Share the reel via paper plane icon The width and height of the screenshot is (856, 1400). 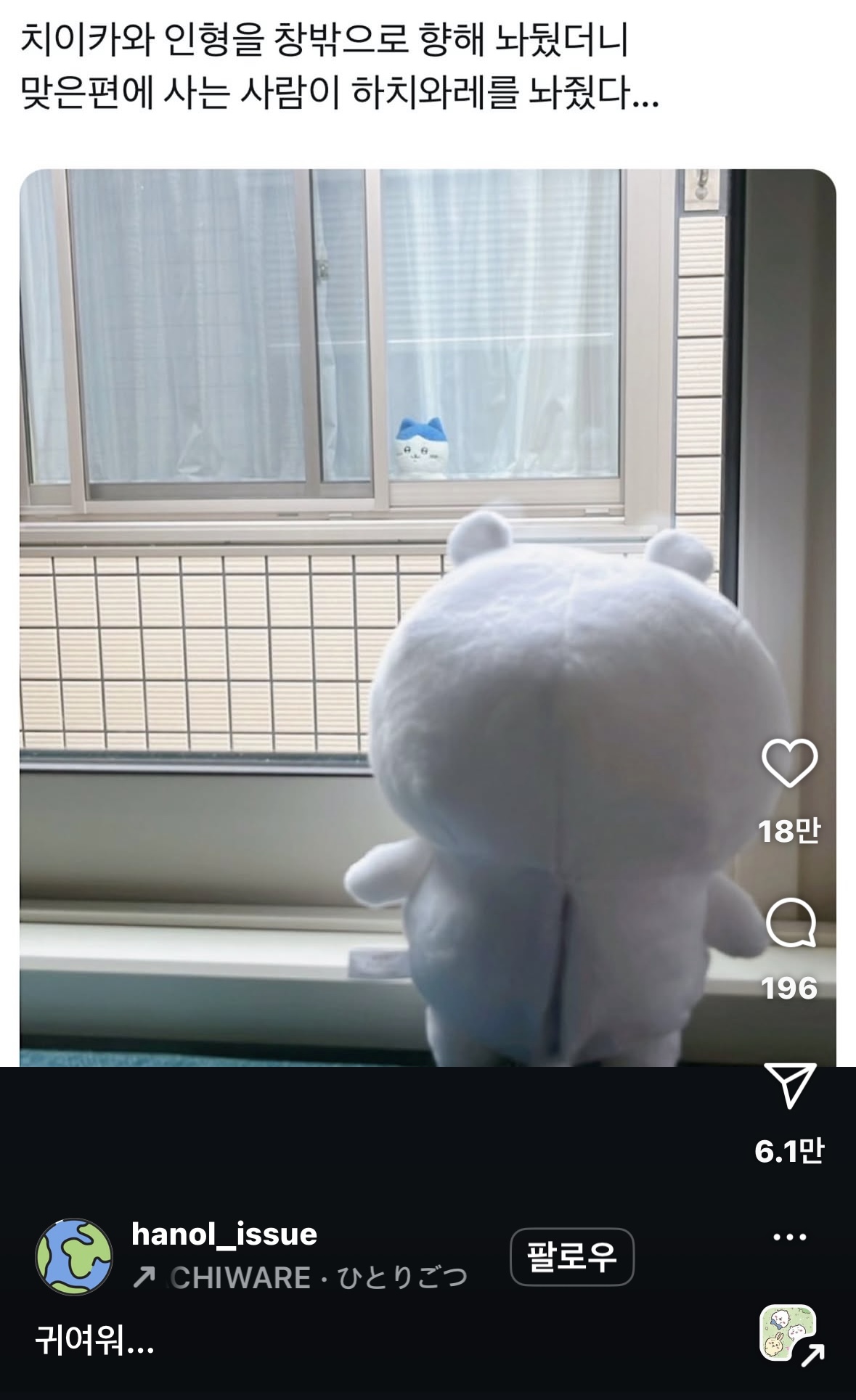click(x=790, y=1086)
